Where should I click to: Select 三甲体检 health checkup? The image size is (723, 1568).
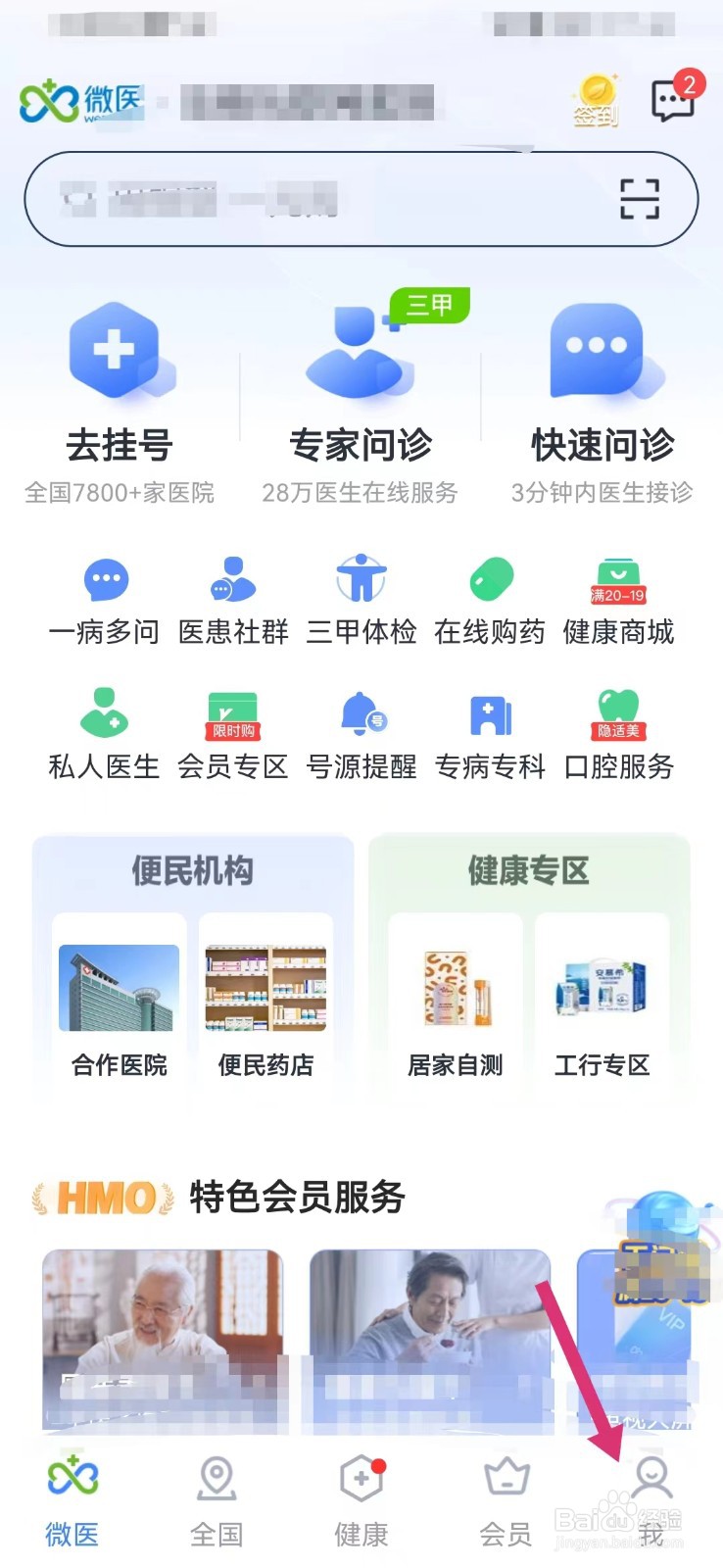[x=361, y=602]
